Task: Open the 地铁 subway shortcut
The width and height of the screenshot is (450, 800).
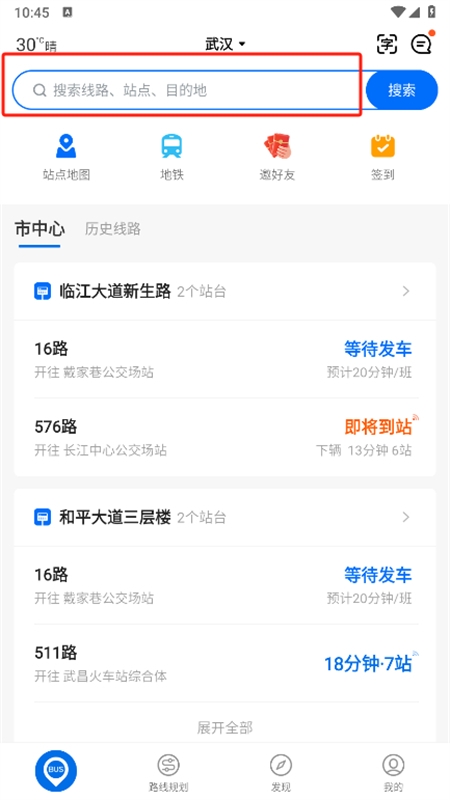Action: (171, 157)
